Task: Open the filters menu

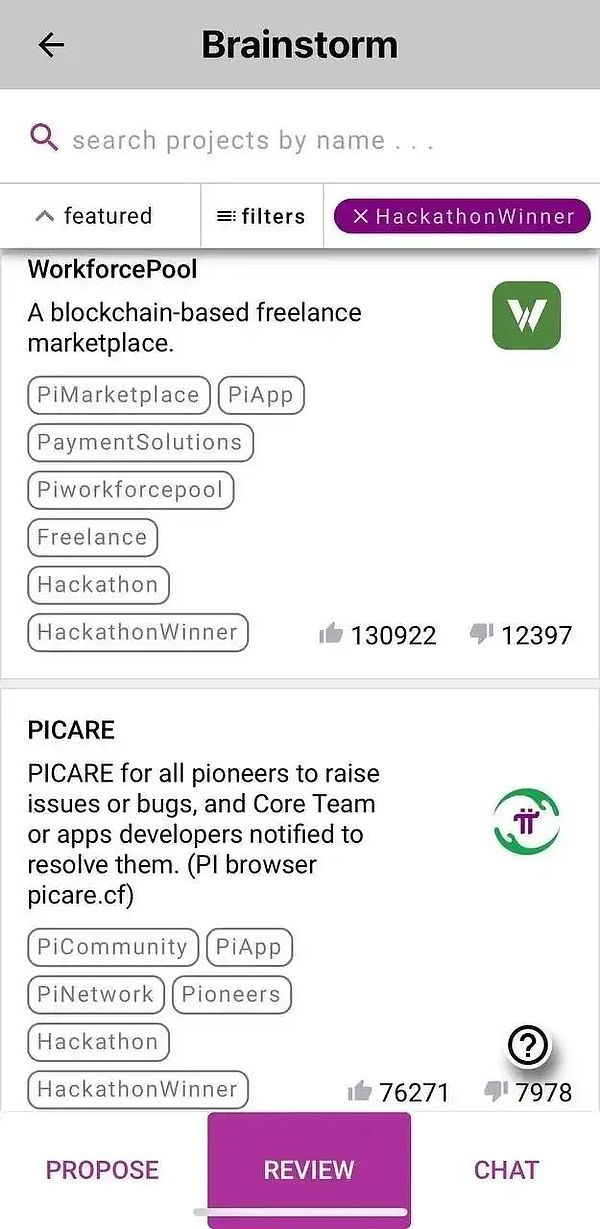Action: pyautogui.click(x=261, y=216)
